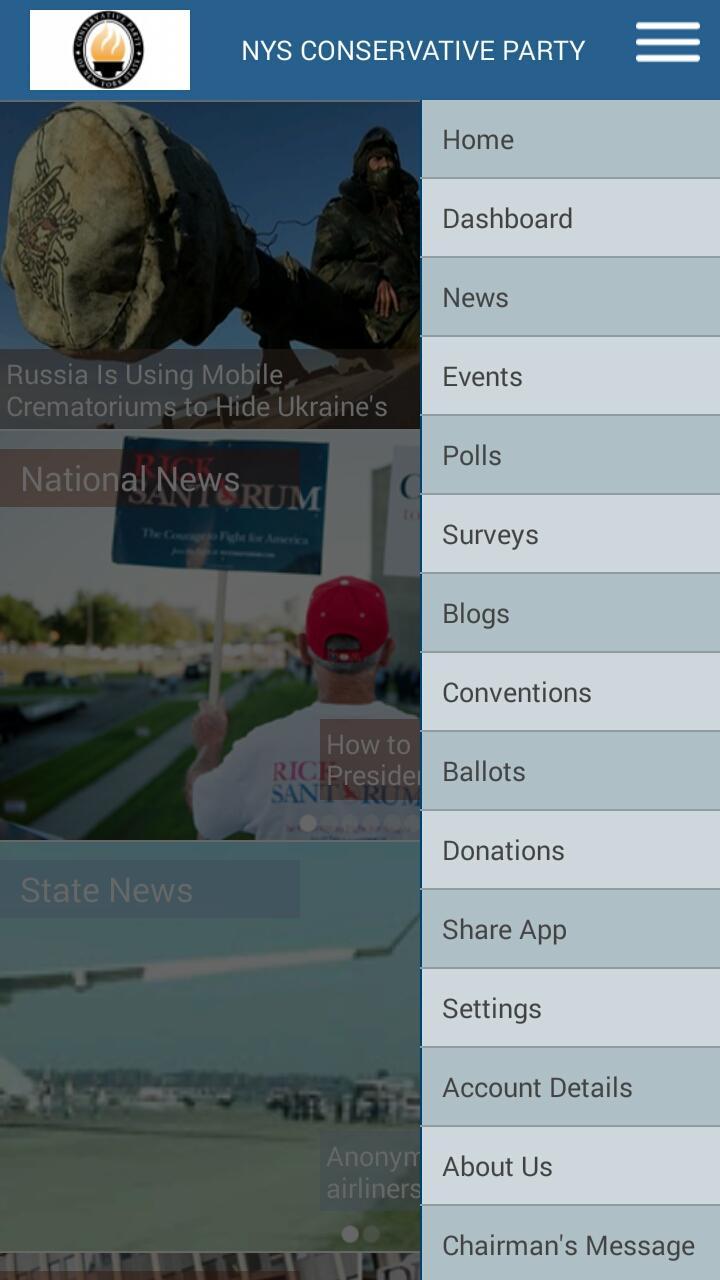The height and width of the screenshot is (1280, 720).
Task: Open the Events section
Action: tap(570, 377)
